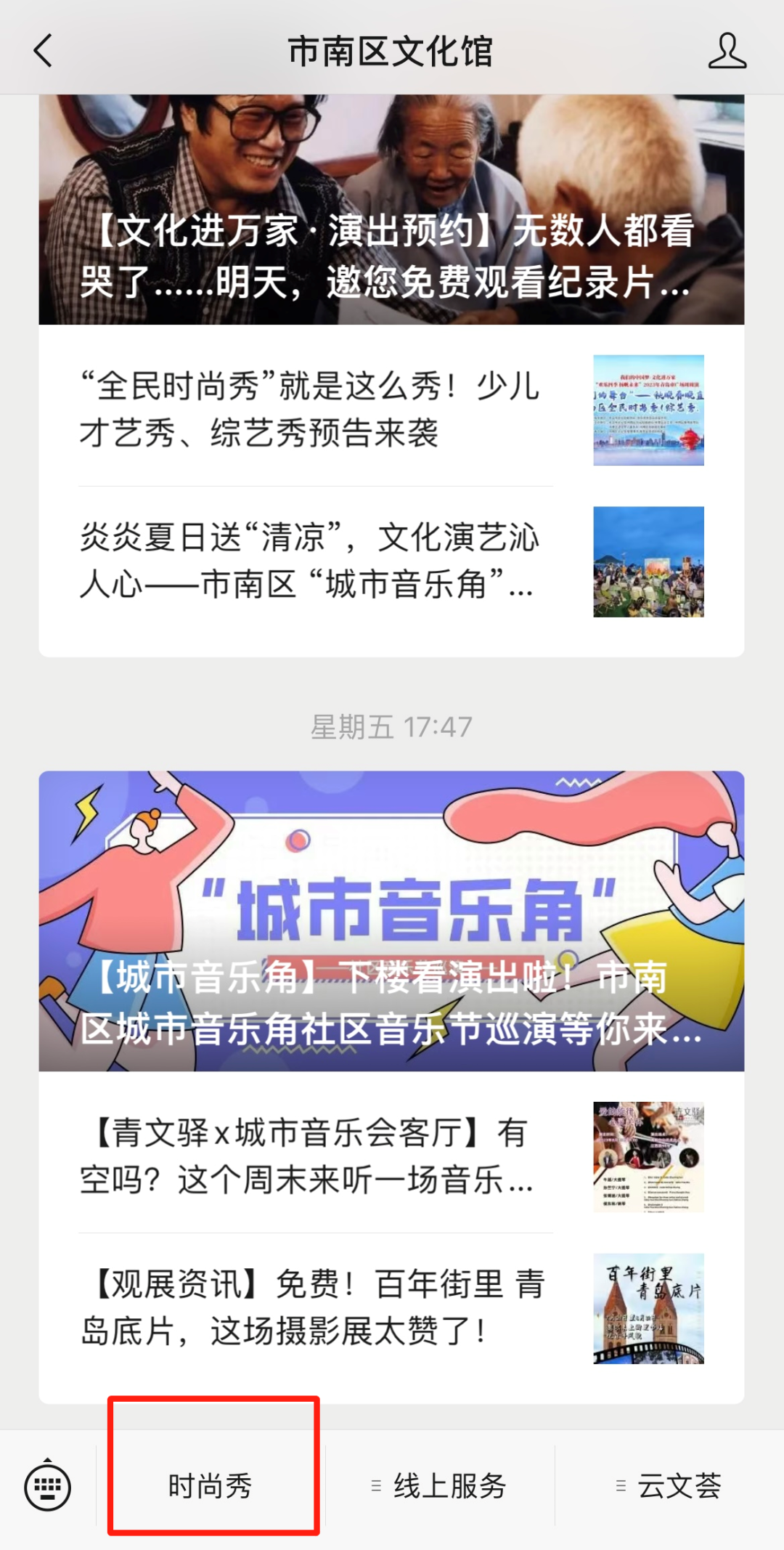
Task: Expand the 云文荟 menu
Action: point(669,1486)
